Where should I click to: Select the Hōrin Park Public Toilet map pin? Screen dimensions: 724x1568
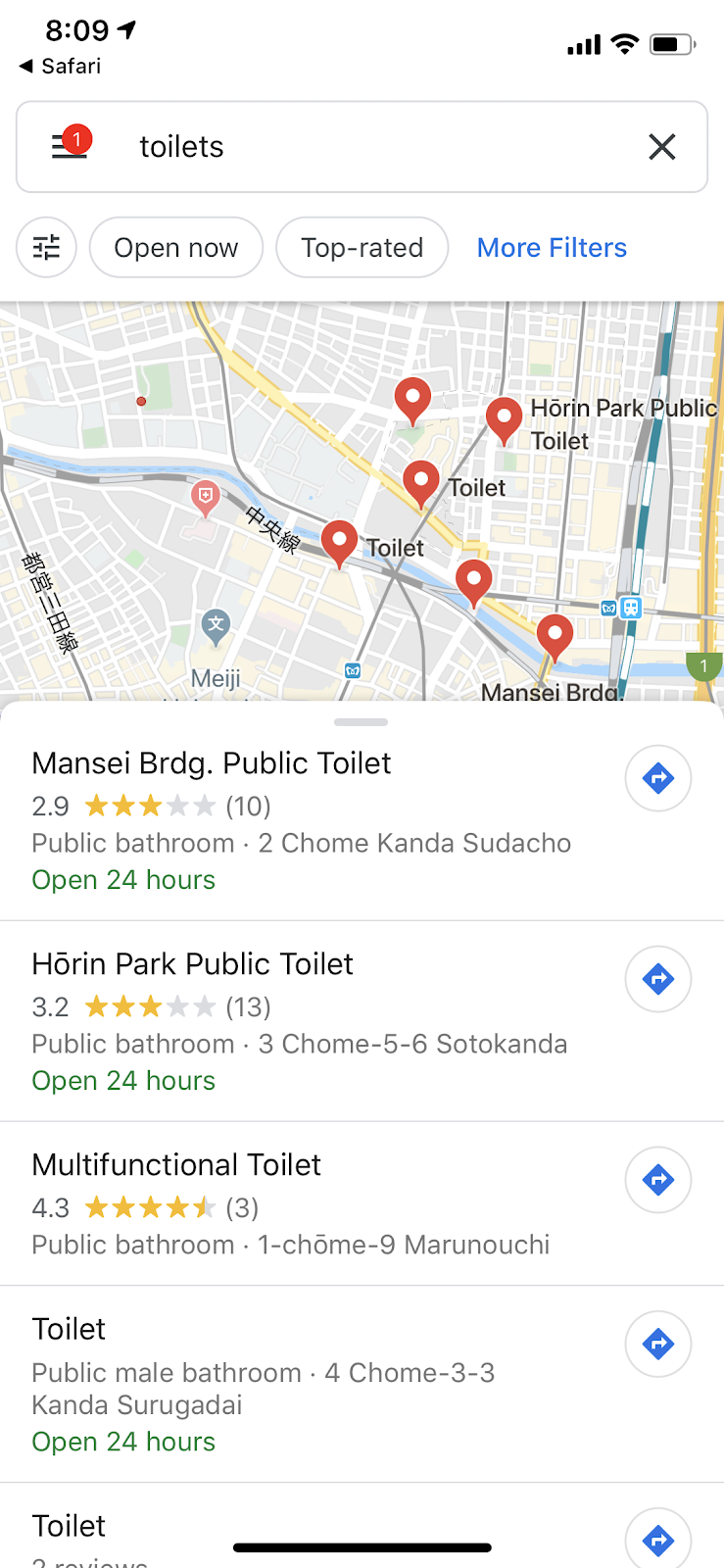coord(504,418)
